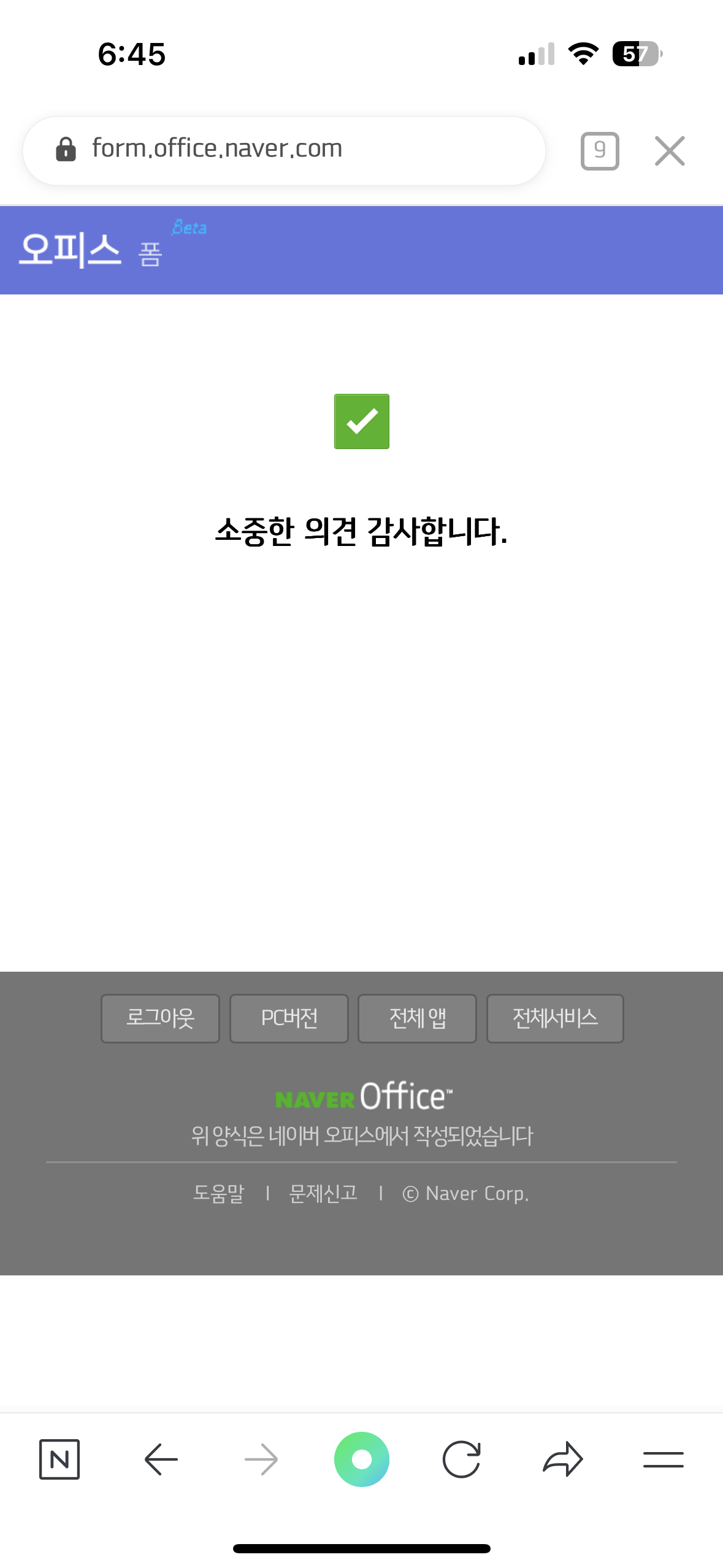Open the 도움말 help link
The height and width of the screenshot is (1568, 723).
pos(219,1193)
